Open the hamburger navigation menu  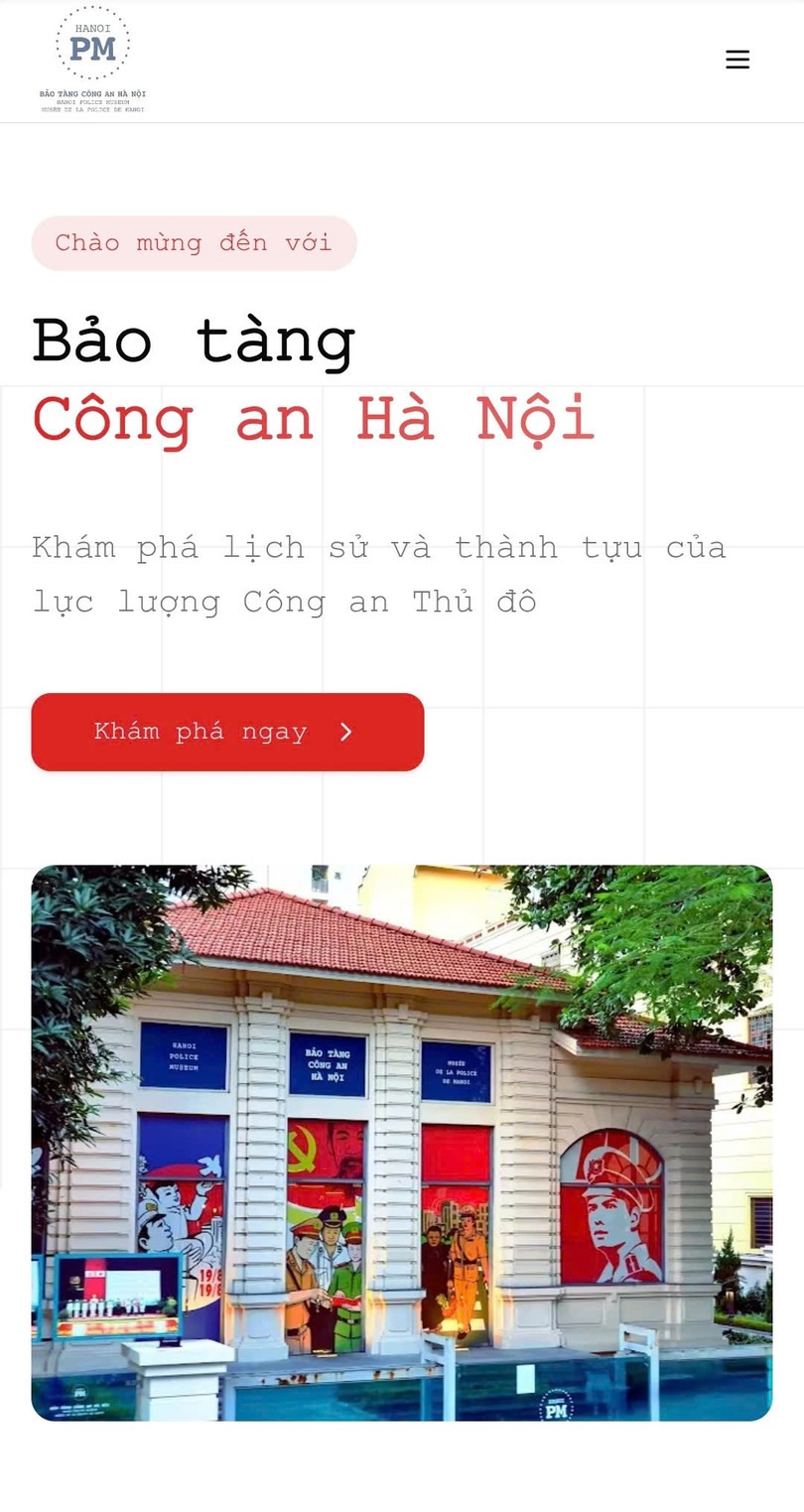pos(737,59)
